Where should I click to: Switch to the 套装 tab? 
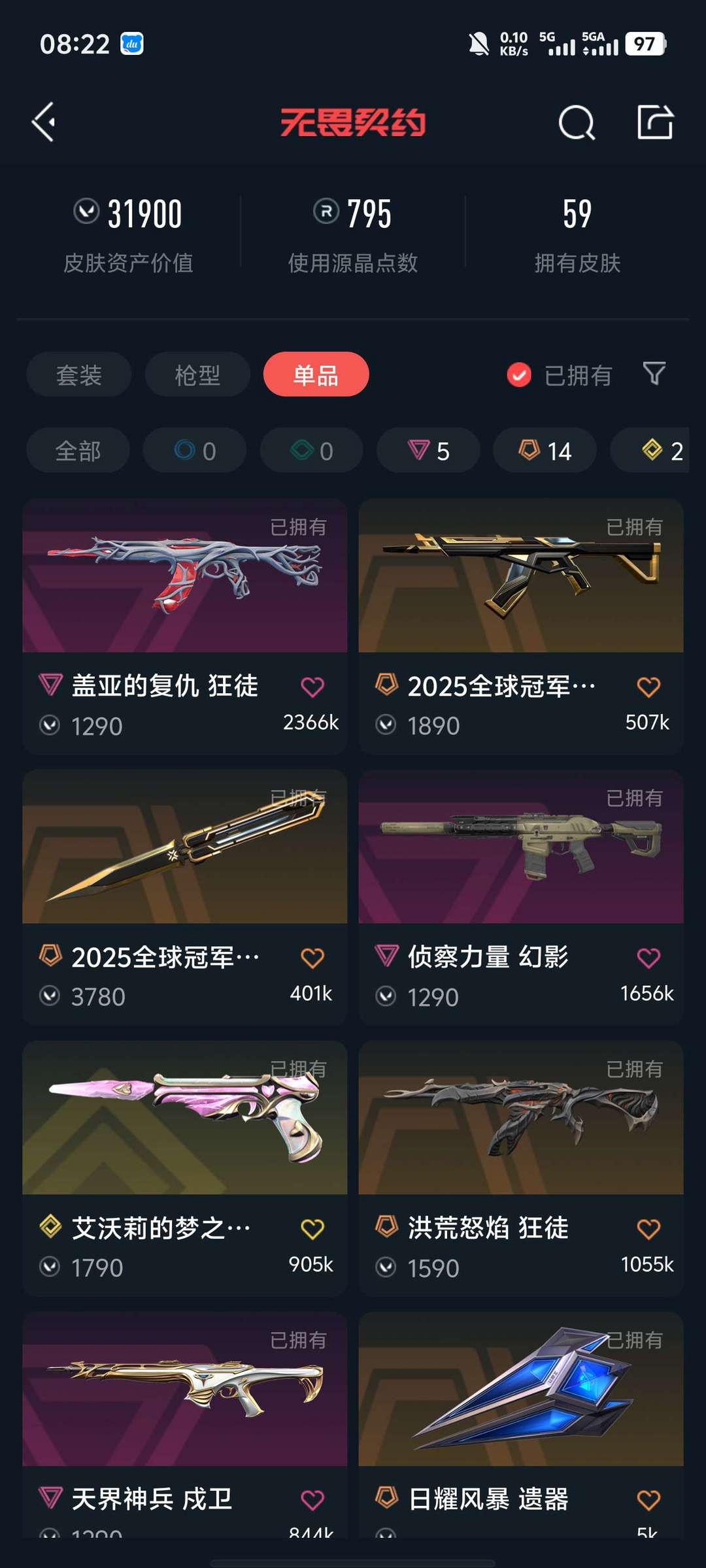tap(79, 375)
